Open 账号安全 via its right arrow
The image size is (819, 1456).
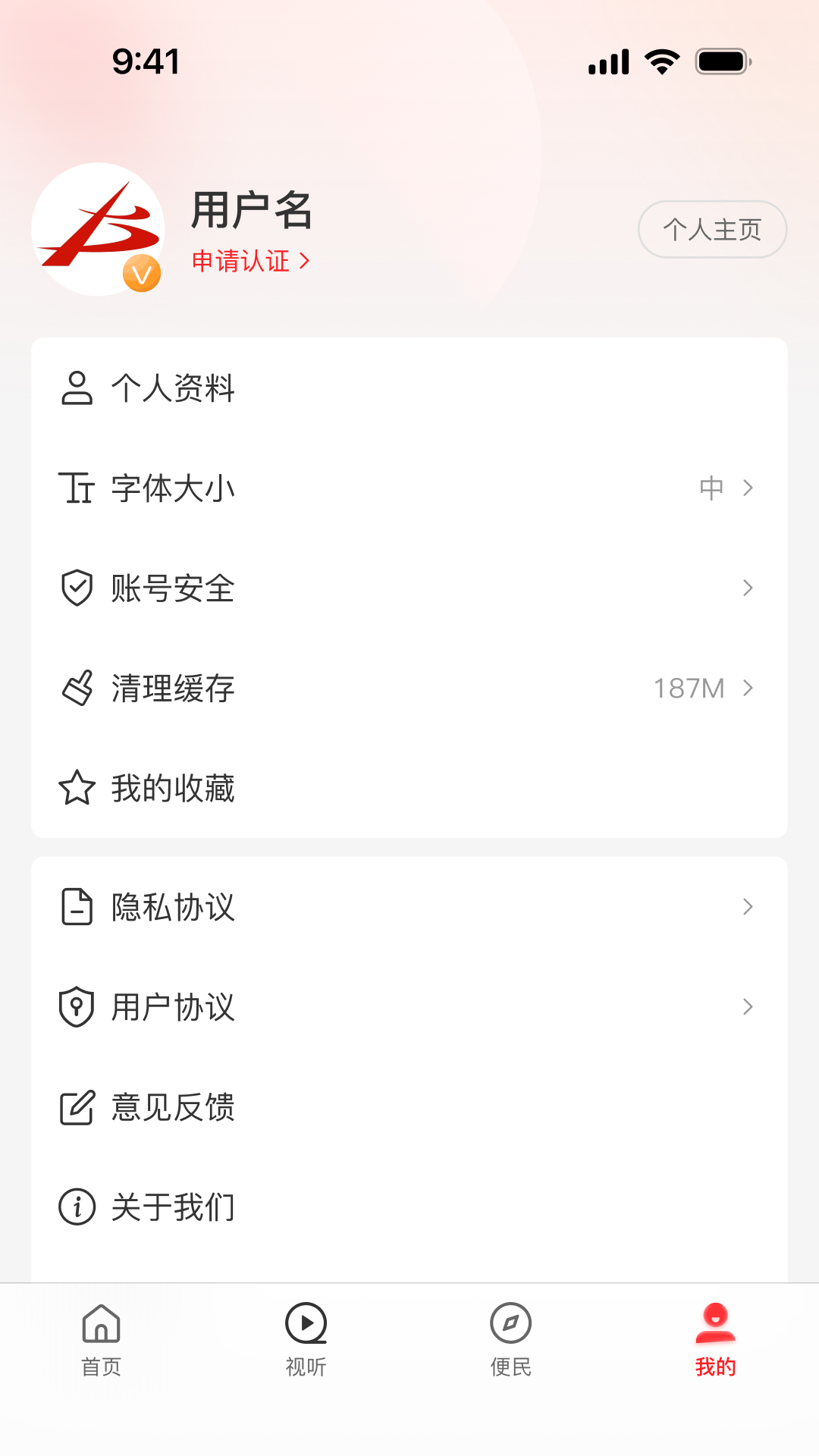(x=748, y=588)
